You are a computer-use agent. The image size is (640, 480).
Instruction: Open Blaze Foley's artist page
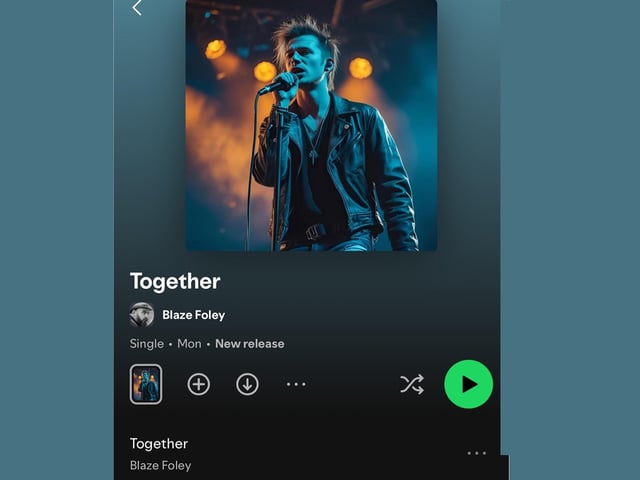(193, 315)
